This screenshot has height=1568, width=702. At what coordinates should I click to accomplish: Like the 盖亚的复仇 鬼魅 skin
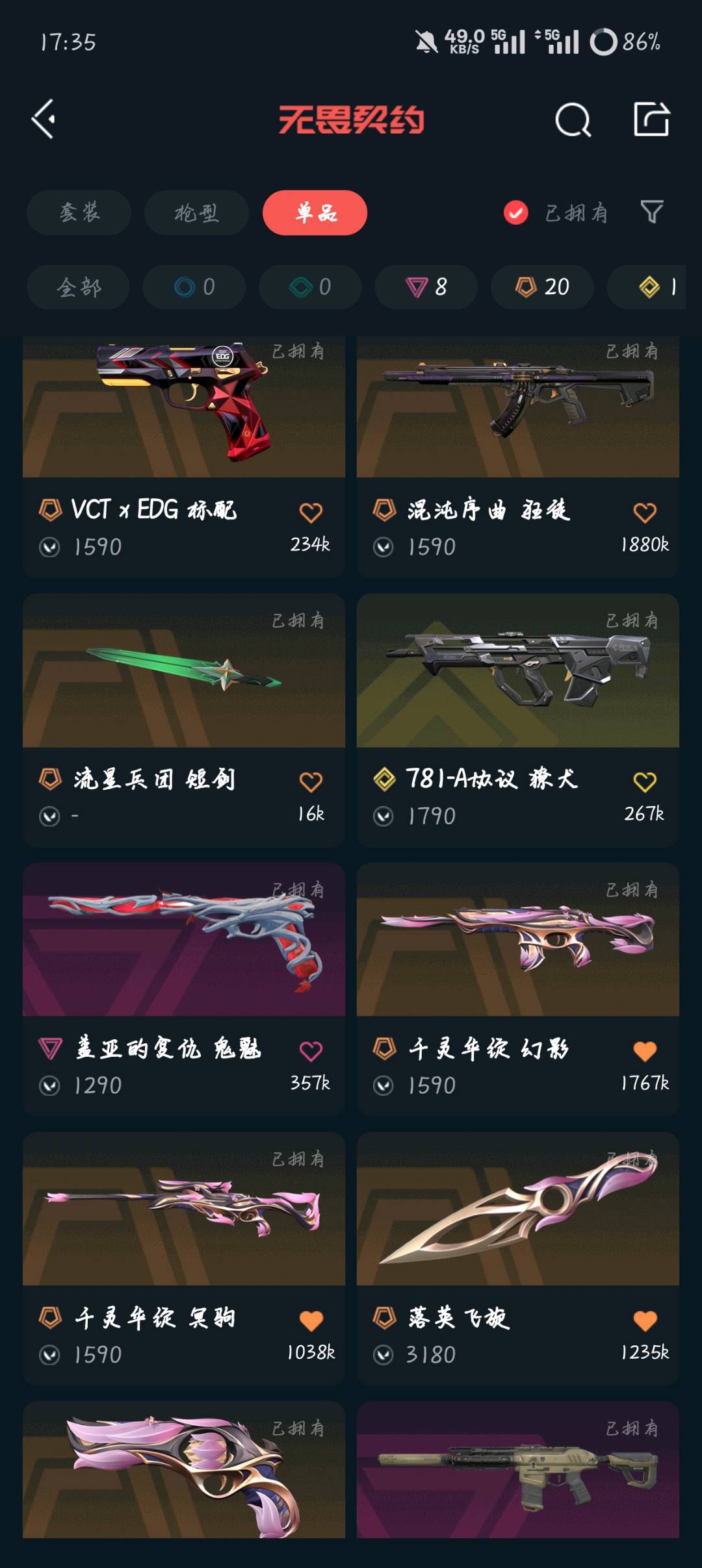[x=311, y=1050]
